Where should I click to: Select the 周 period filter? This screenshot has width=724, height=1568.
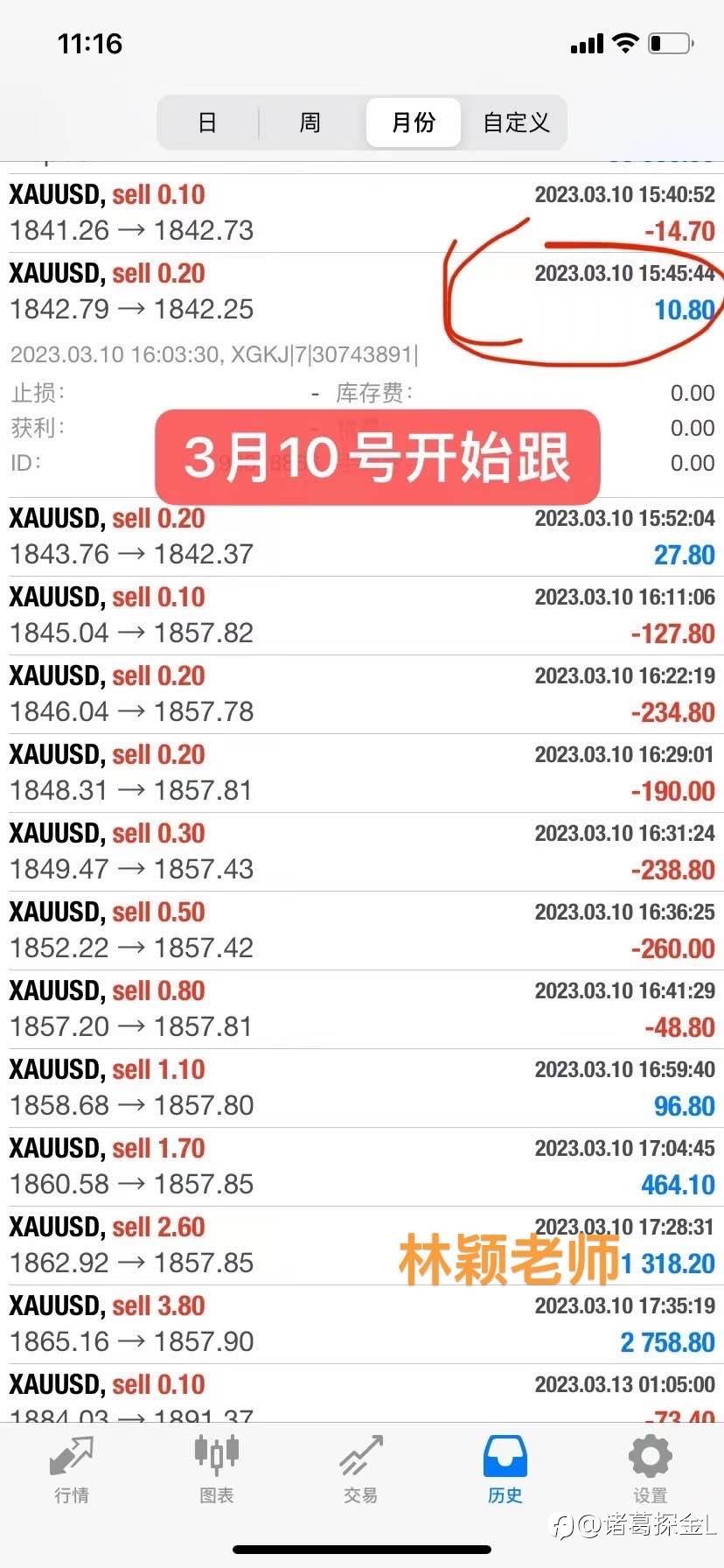coord(310,122)
